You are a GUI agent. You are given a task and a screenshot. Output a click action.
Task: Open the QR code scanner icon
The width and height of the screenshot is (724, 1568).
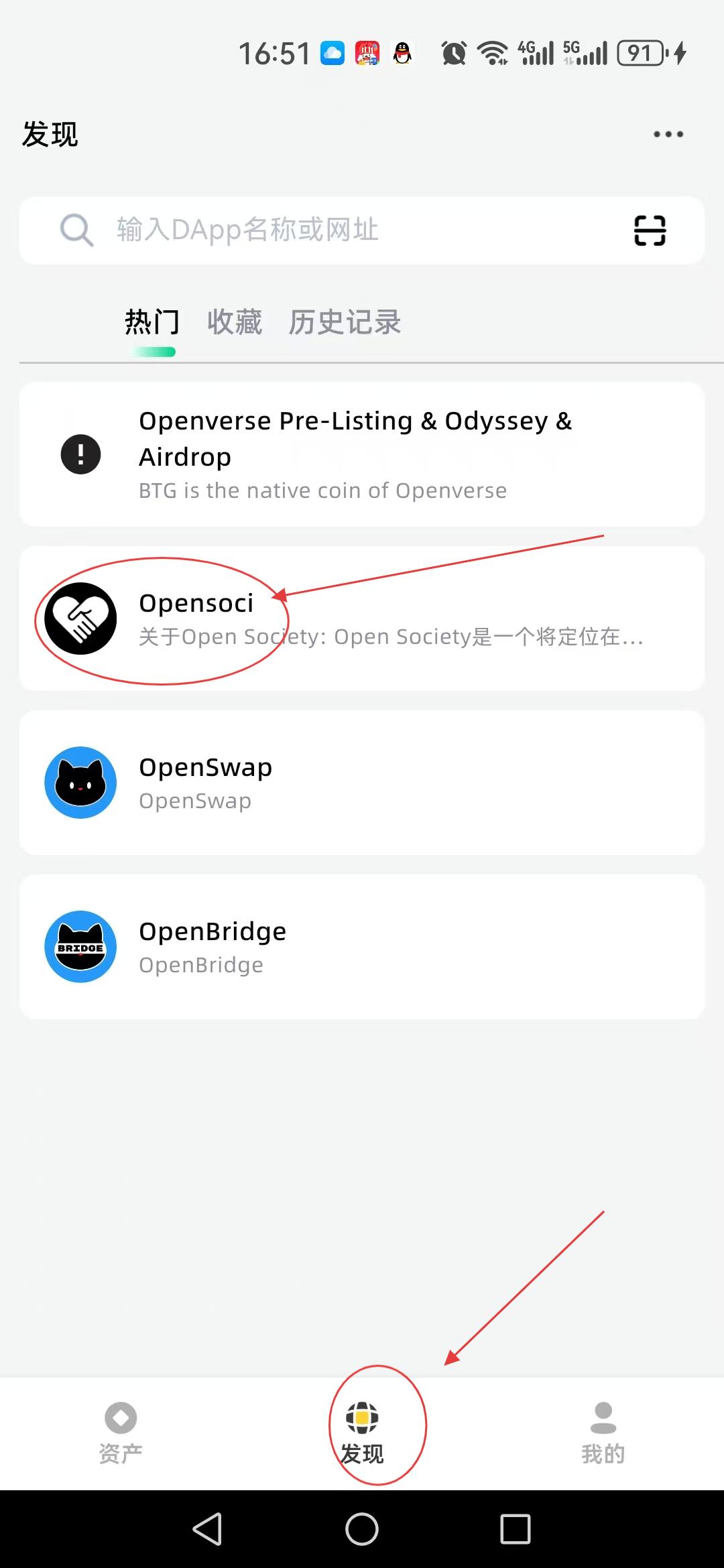tap(650, 231)
